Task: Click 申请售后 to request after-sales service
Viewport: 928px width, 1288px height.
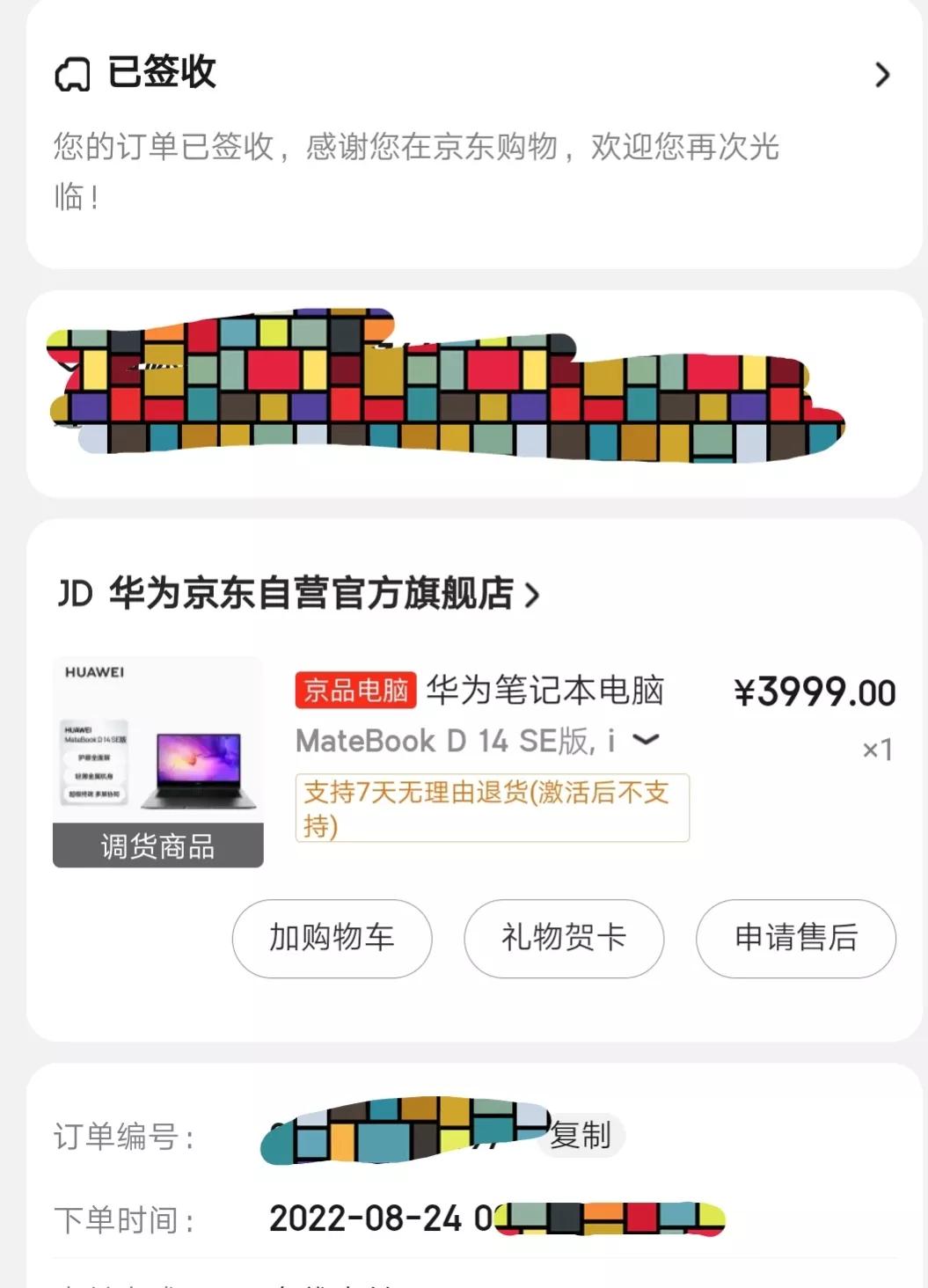Action: [794, 939]
